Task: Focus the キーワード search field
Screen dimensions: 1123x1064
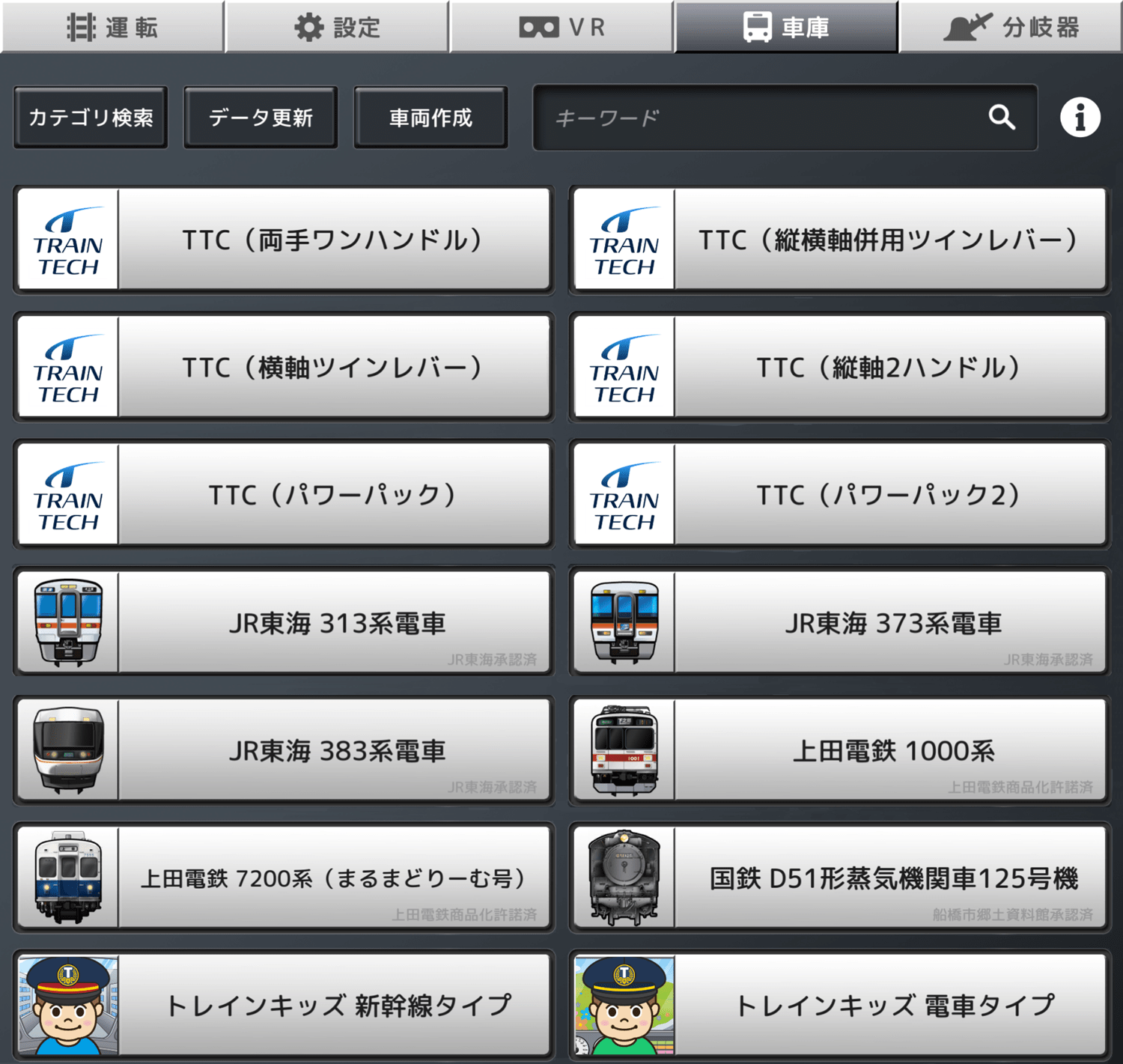Action: [x=756, y=118]
